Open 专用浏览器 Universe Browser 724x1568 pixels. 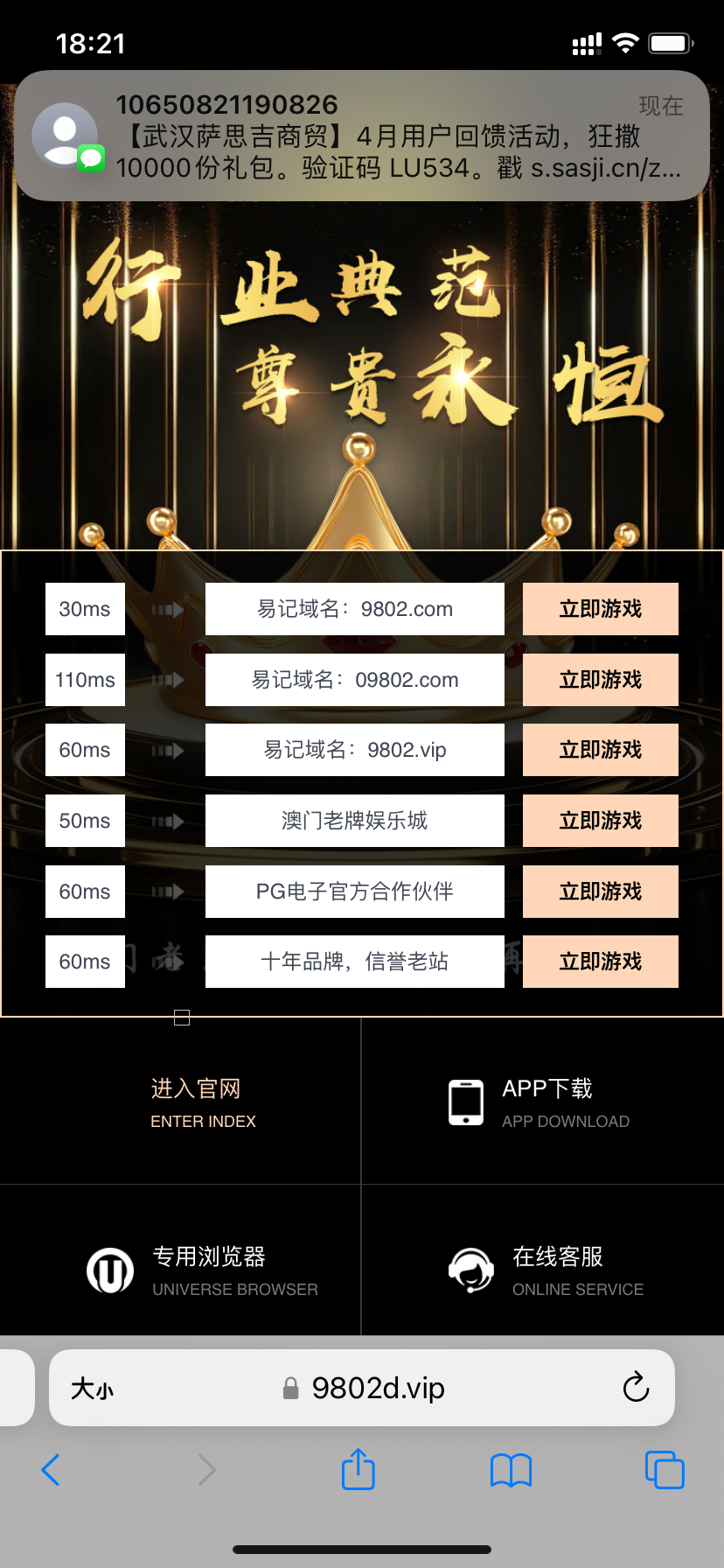click(203, 1270)
